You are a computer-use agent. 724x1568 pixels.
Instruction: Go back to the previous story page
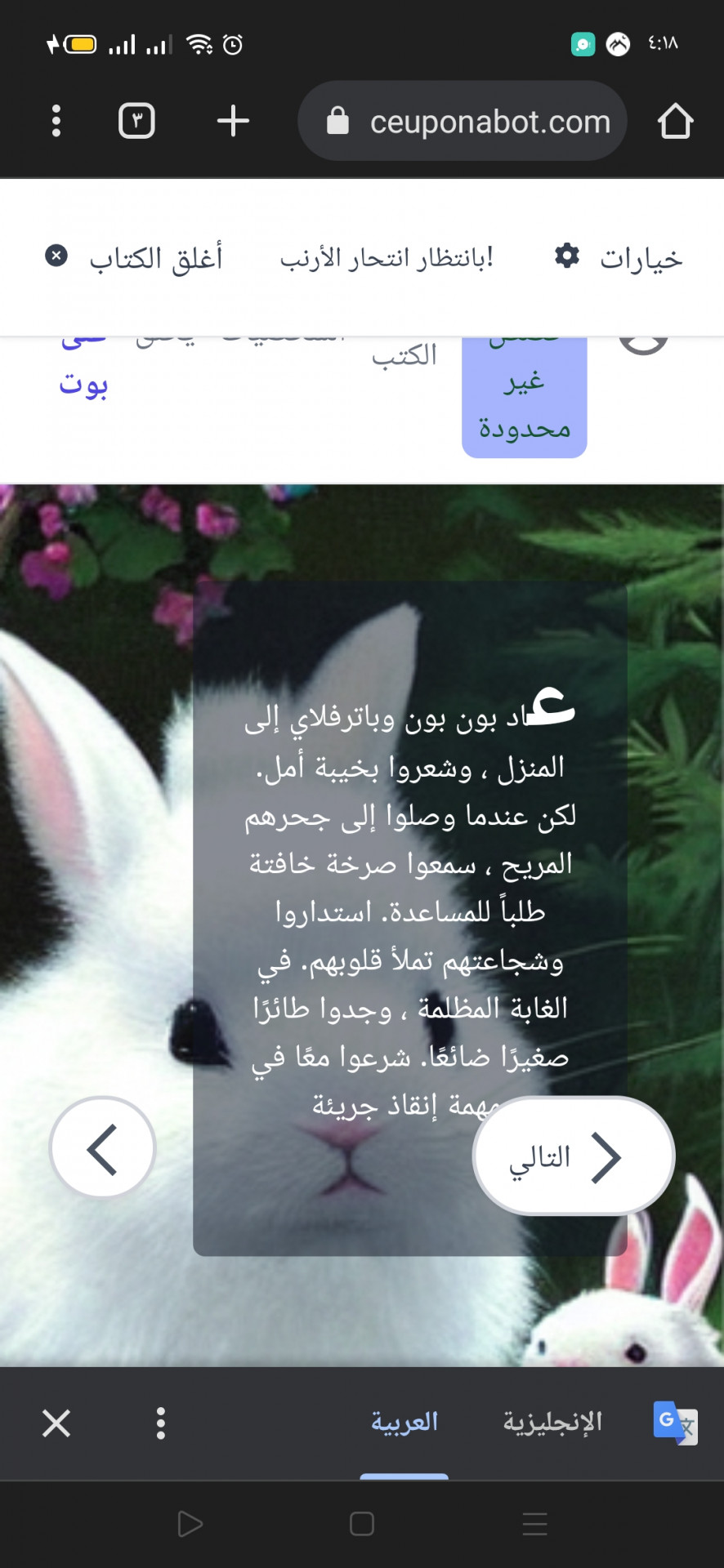coord(103,1147)
